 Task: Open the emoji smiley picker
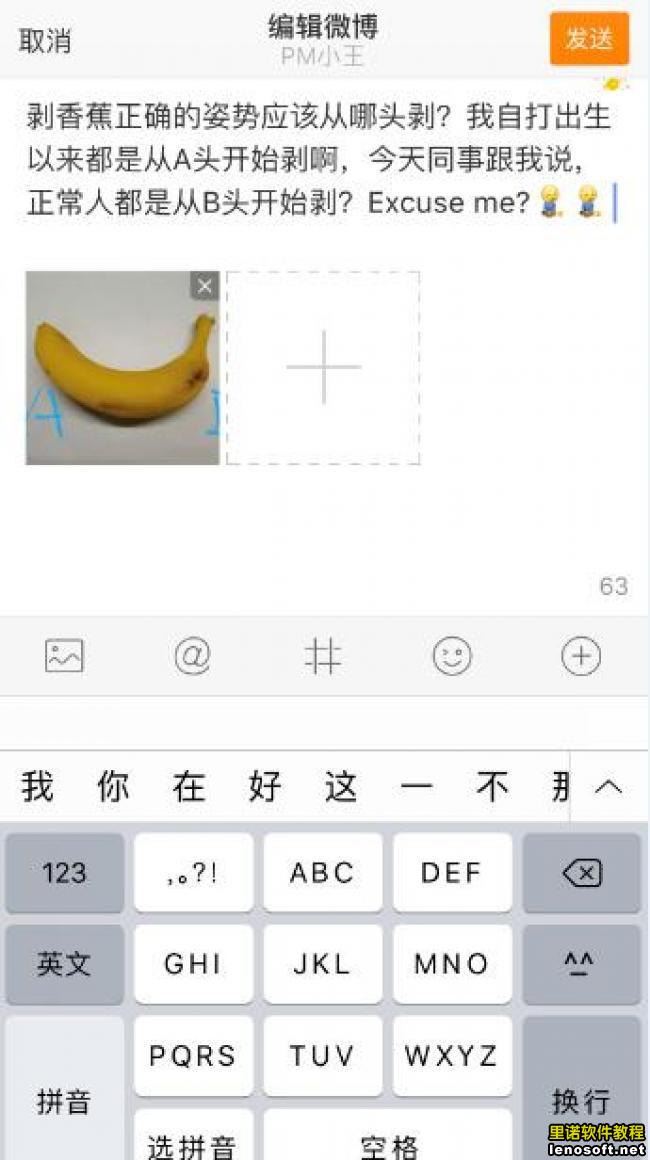pyautogui.click(x=452, y=656)
